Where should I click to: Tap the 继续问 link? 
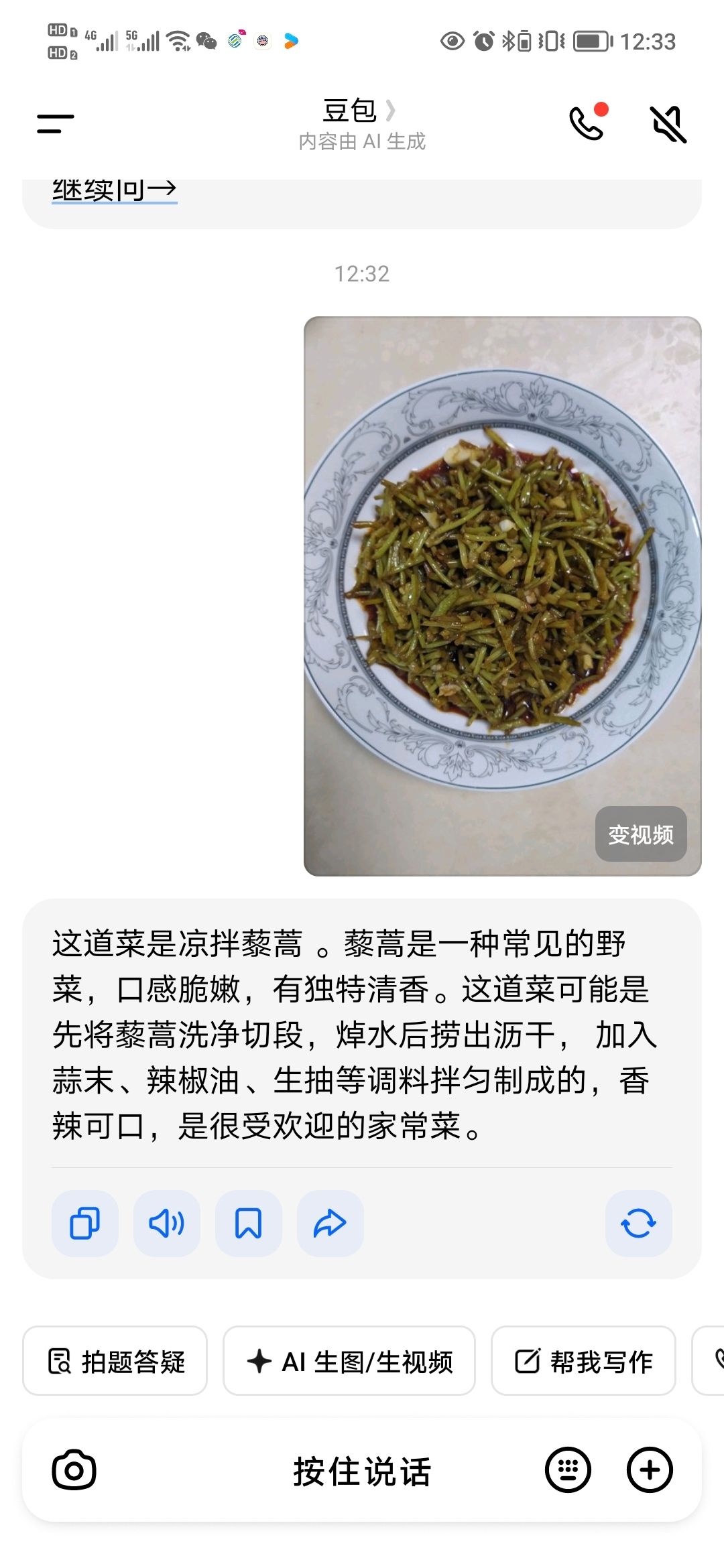click(115, 190)
